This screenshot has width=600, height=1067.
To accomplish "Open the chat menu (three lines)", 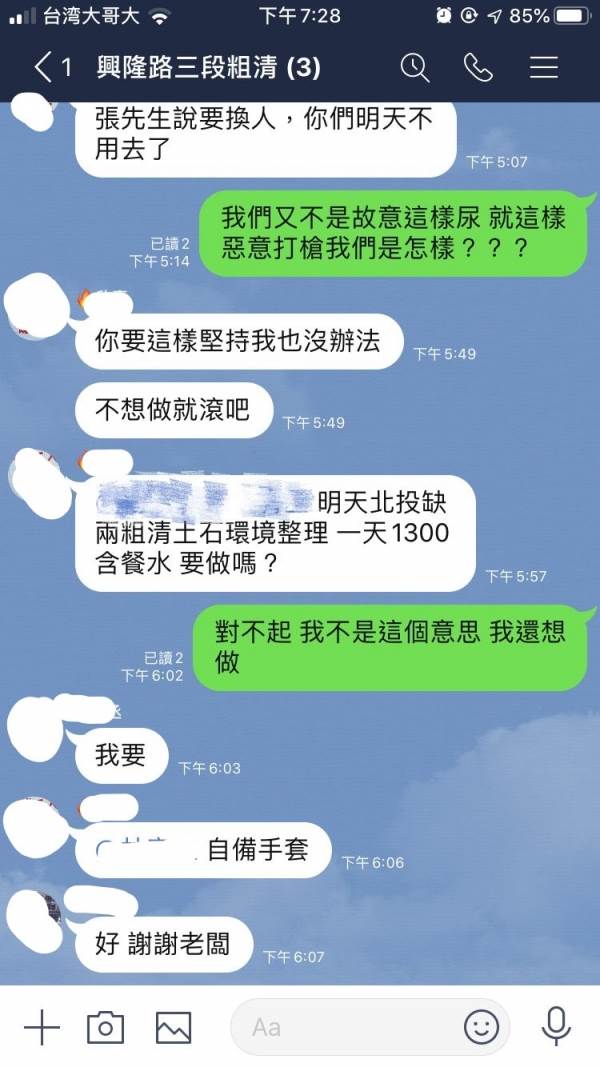I will 543,67.
